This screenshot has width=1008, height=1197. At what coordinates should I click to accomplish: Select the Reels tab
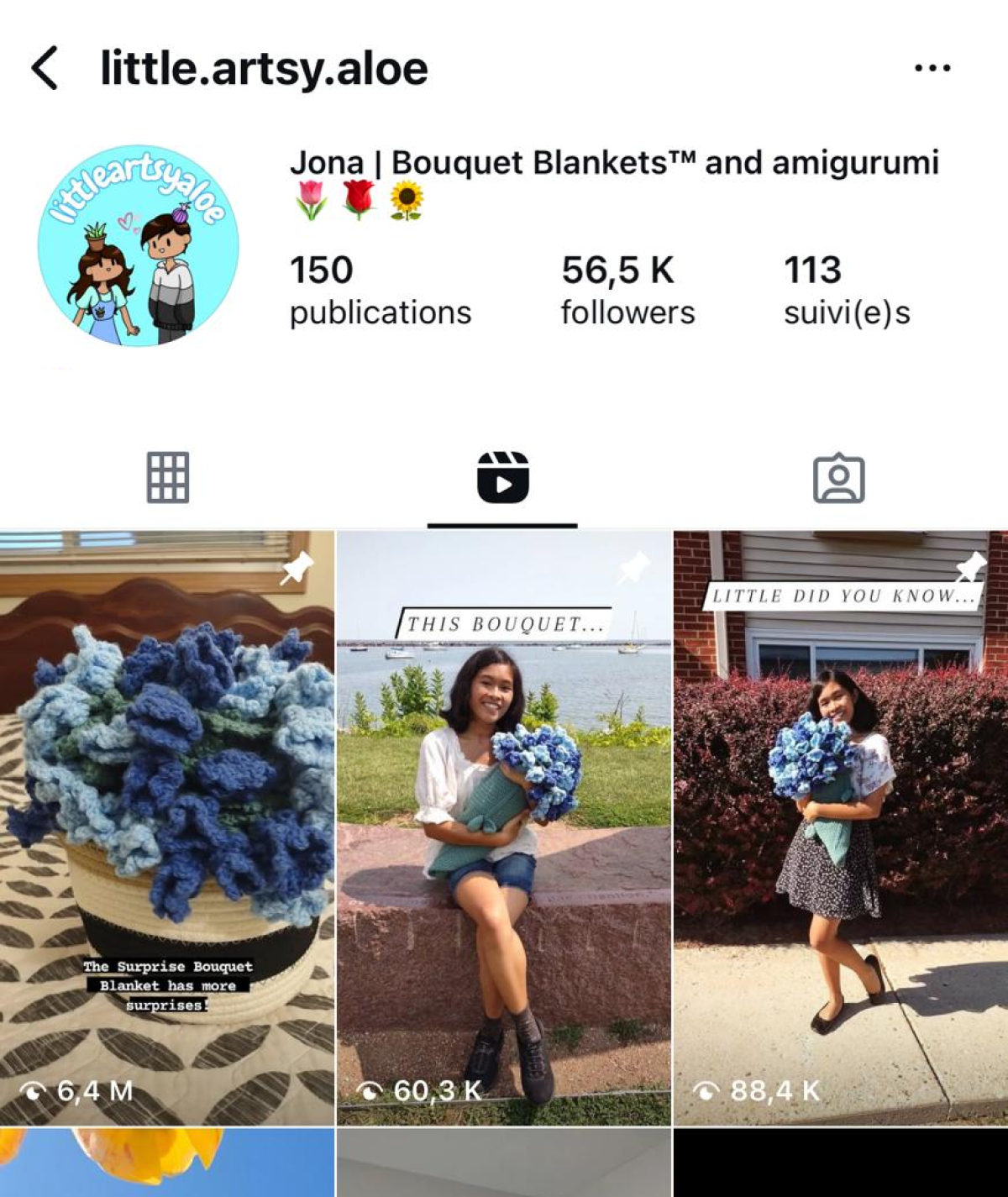502,477
